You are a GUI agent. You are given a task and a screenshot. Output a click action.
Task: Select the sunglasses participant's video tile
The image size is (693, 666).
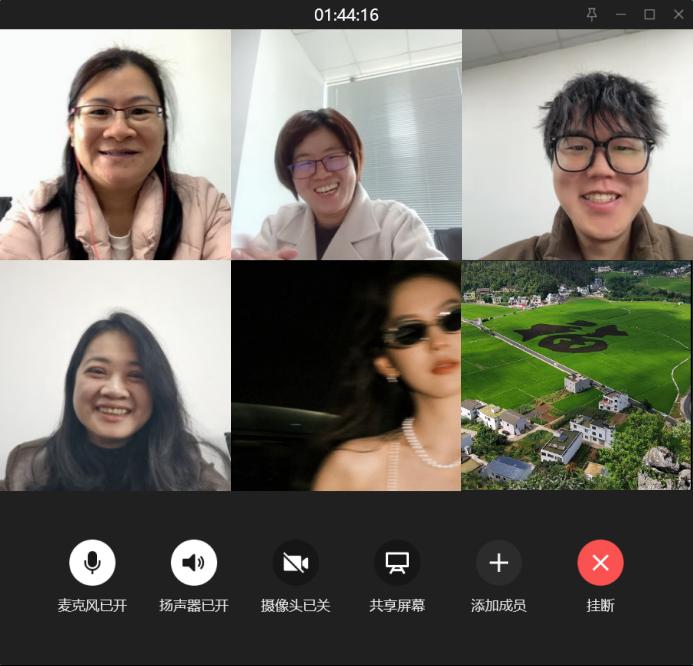[346, 376]
